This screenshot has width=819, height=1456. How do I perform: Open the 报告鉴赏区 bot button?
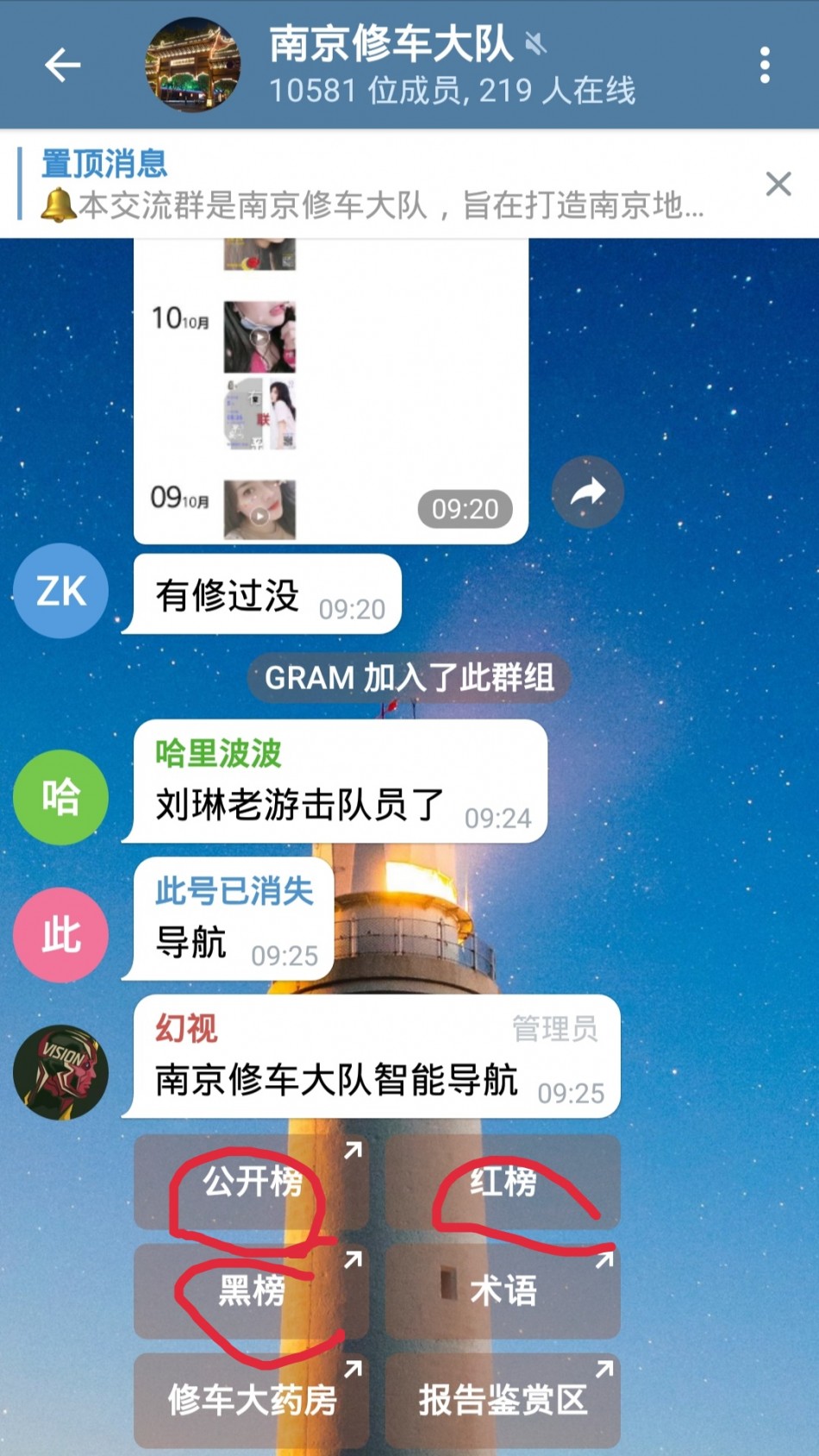tap(503, 1400)
